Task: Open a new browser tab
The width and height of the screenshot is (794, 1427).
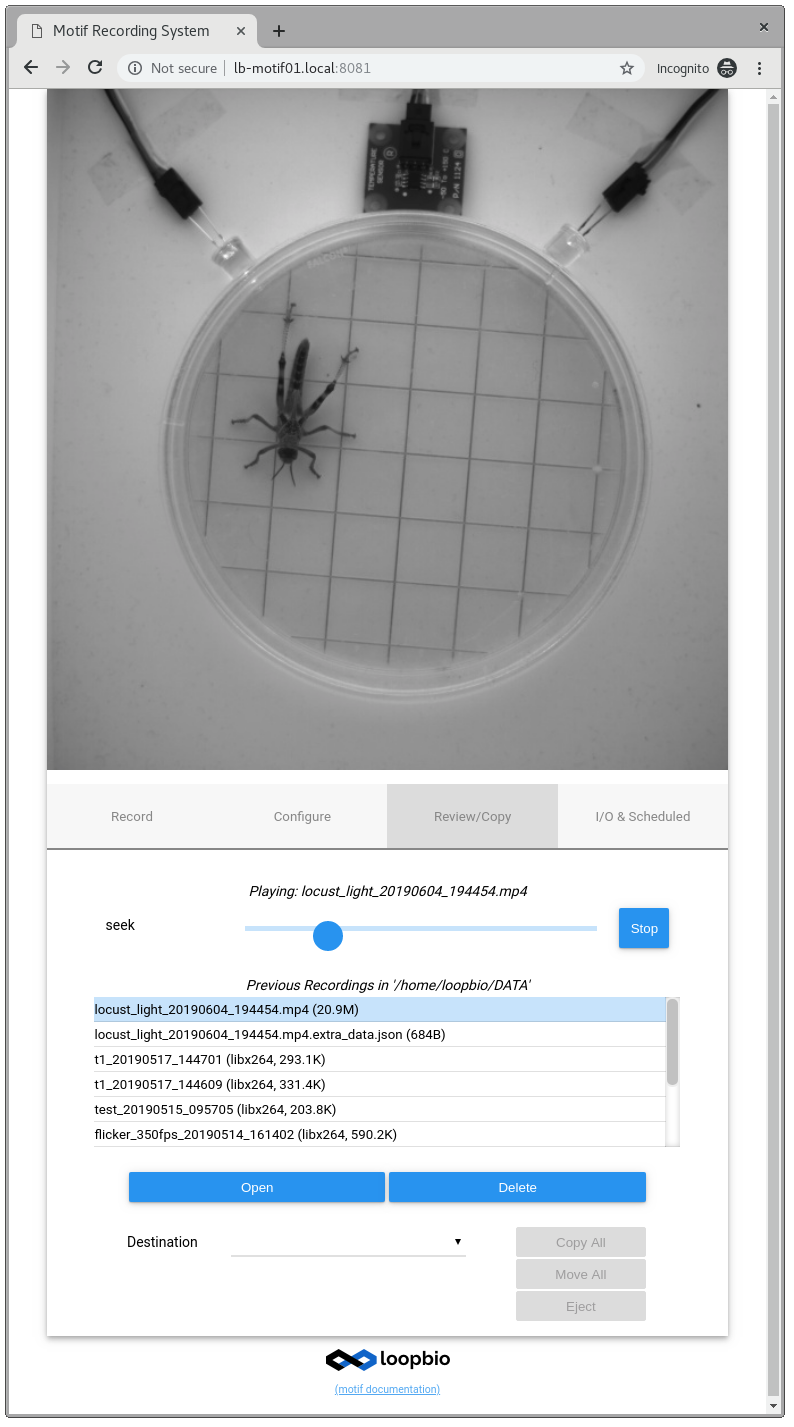Action: 279,31
